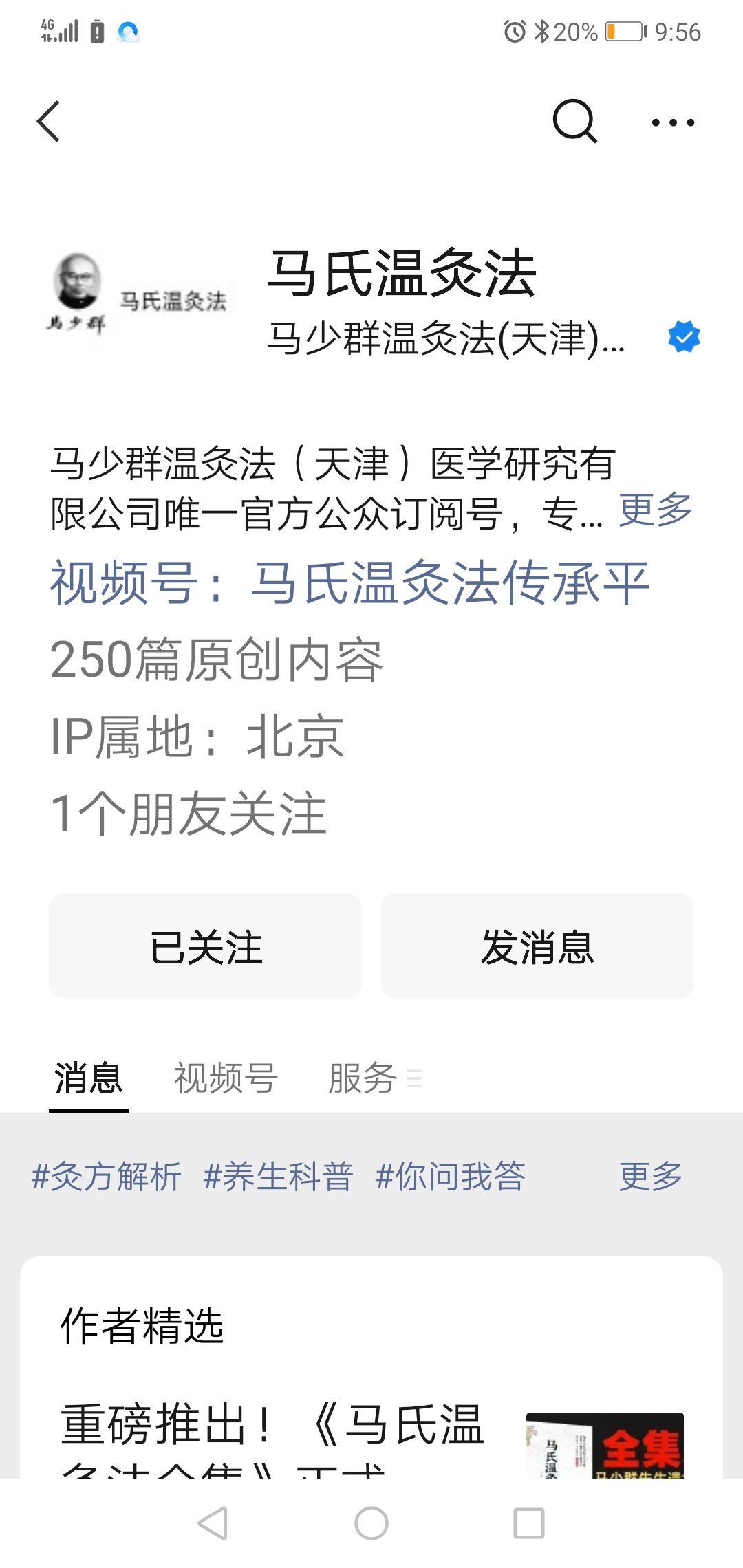Open the three-dot overflow menu

point(673,122)
